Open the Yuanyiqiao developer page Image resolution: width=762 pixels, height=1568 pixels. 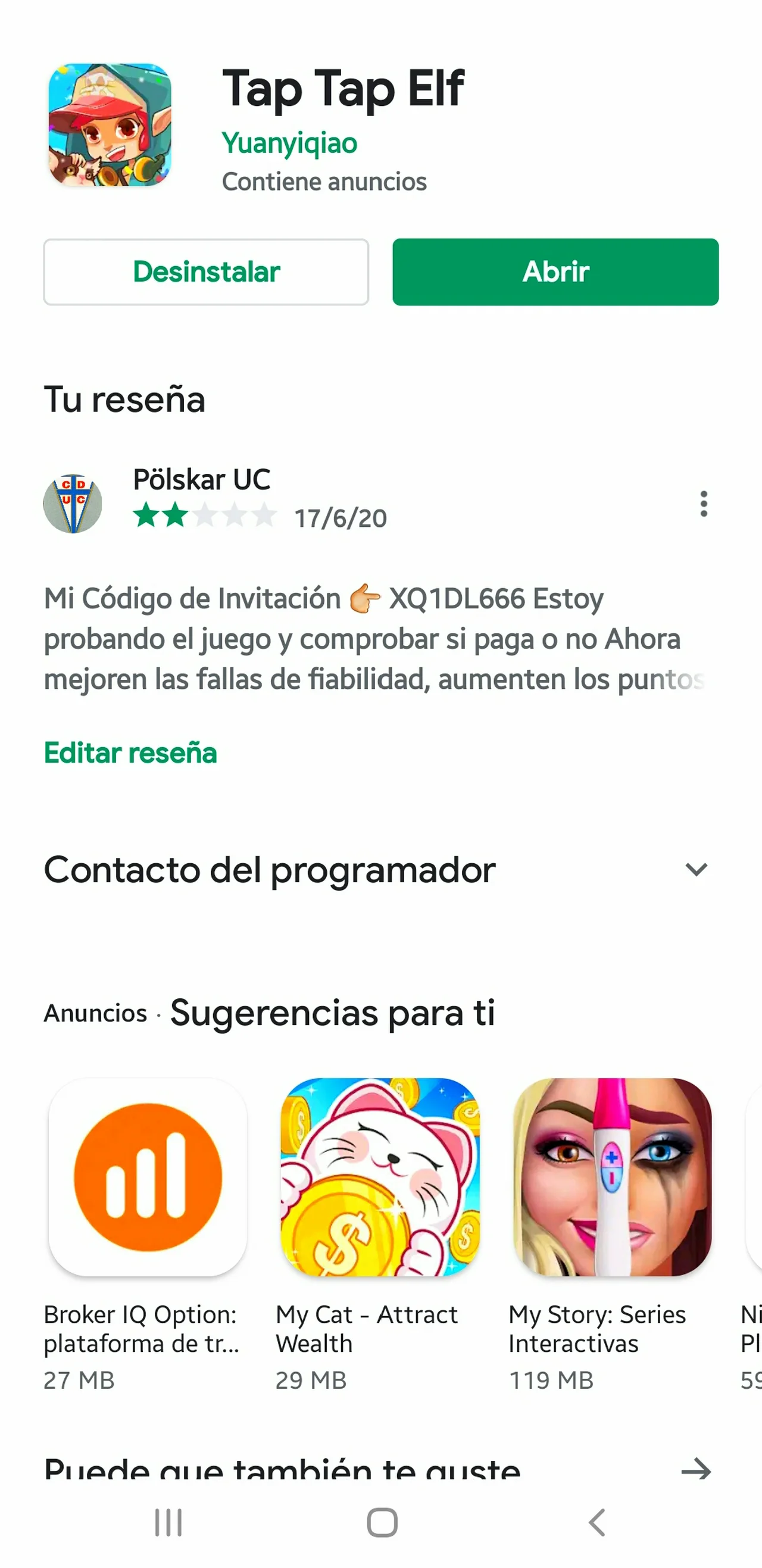(290, 143)
